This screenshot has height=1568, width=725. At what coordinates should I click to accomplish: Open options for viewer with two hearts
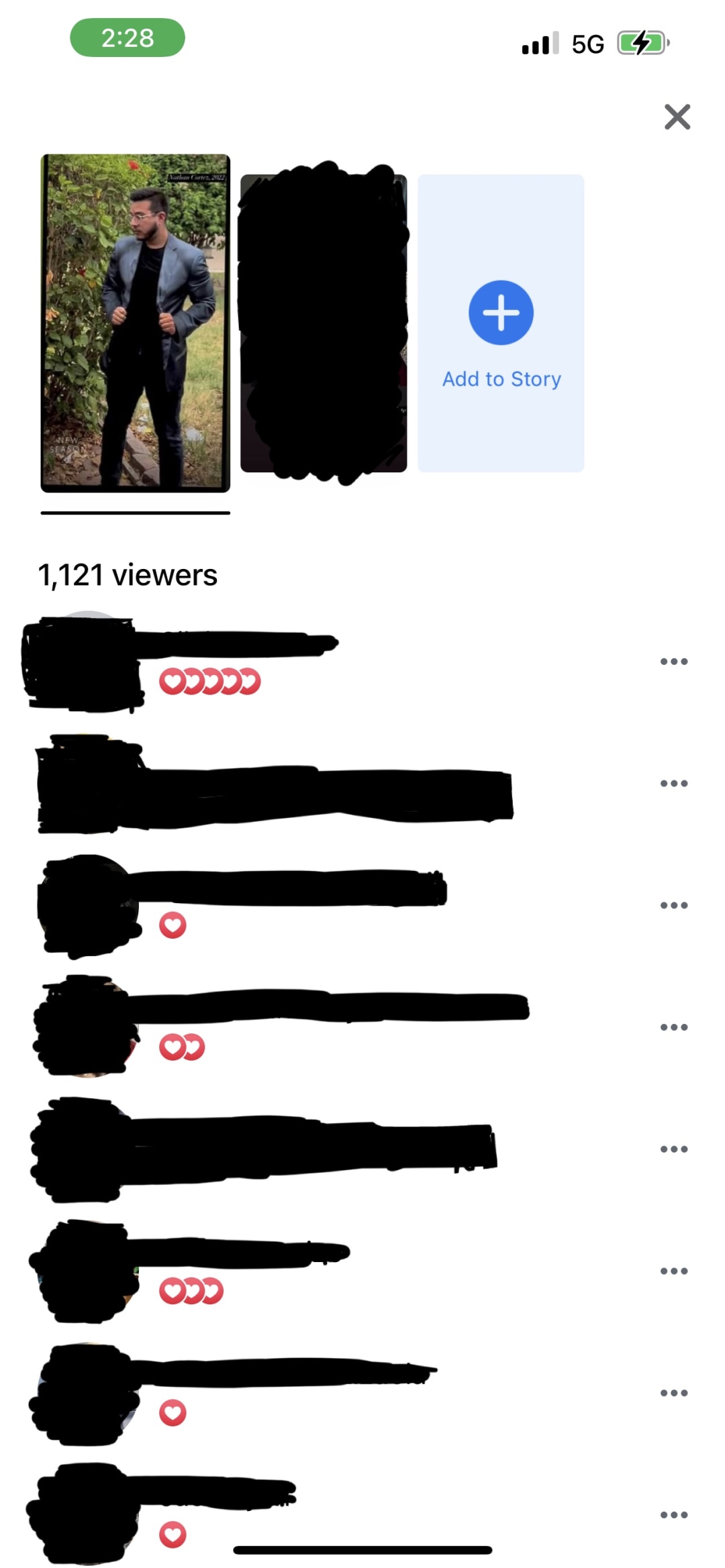pos(673,1027)
